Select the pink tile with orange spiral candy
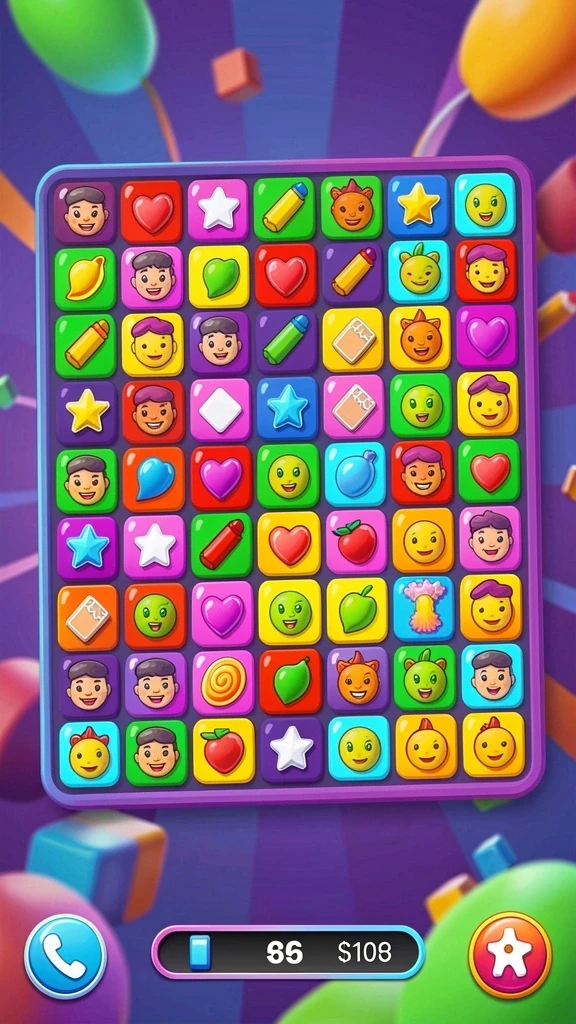 223,682
